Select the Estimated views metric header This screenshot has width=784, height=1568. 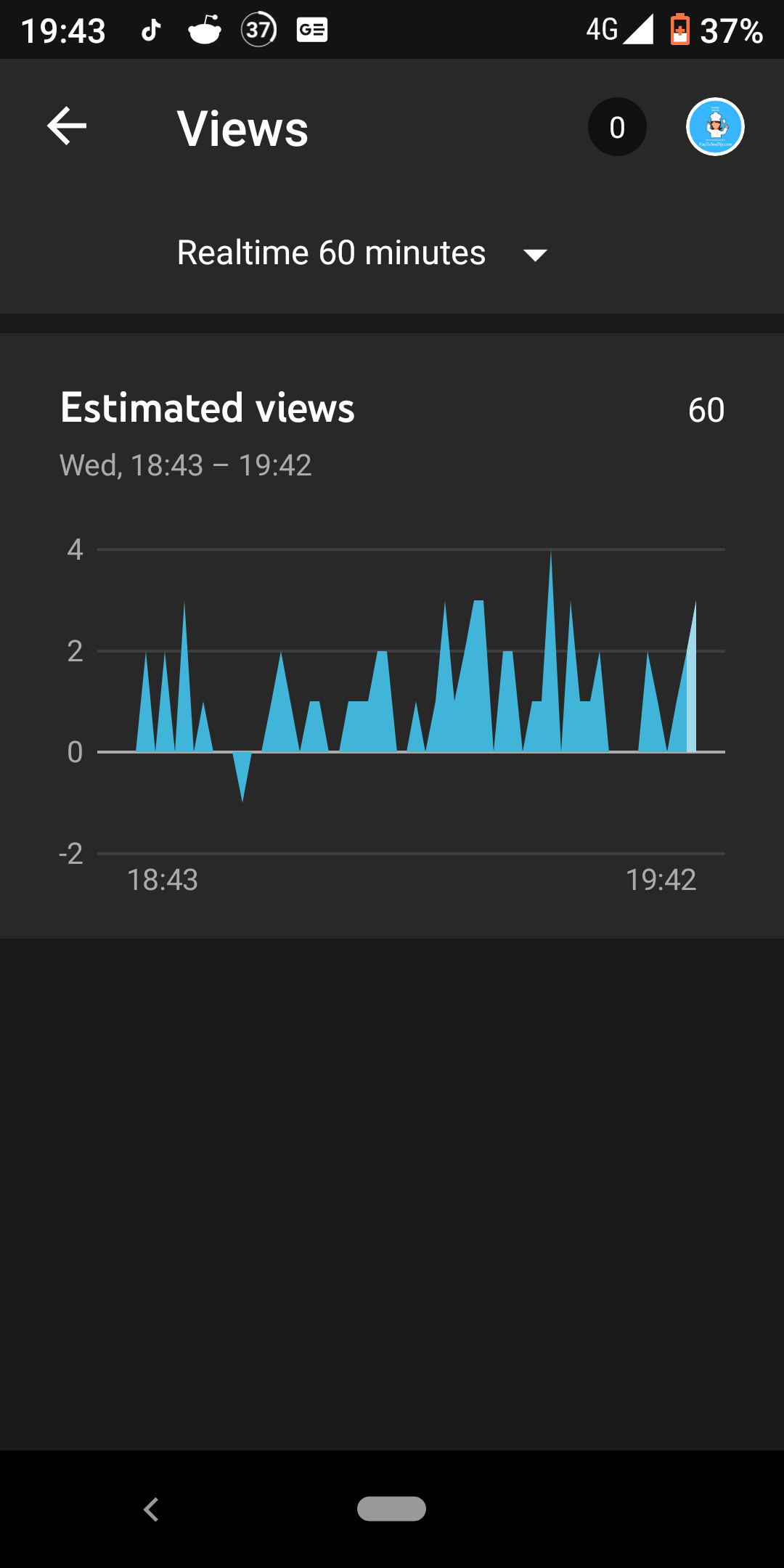pyautogui.click(x=207, y=408)
